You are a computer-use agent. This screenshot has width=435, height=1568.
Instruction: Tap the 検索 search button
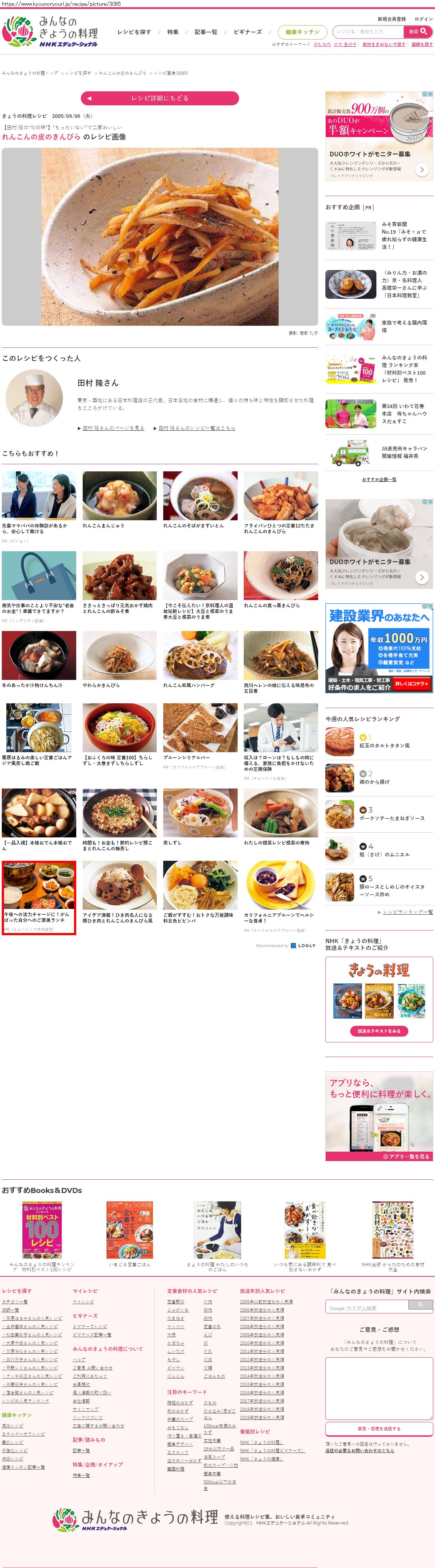click(417, 32)
